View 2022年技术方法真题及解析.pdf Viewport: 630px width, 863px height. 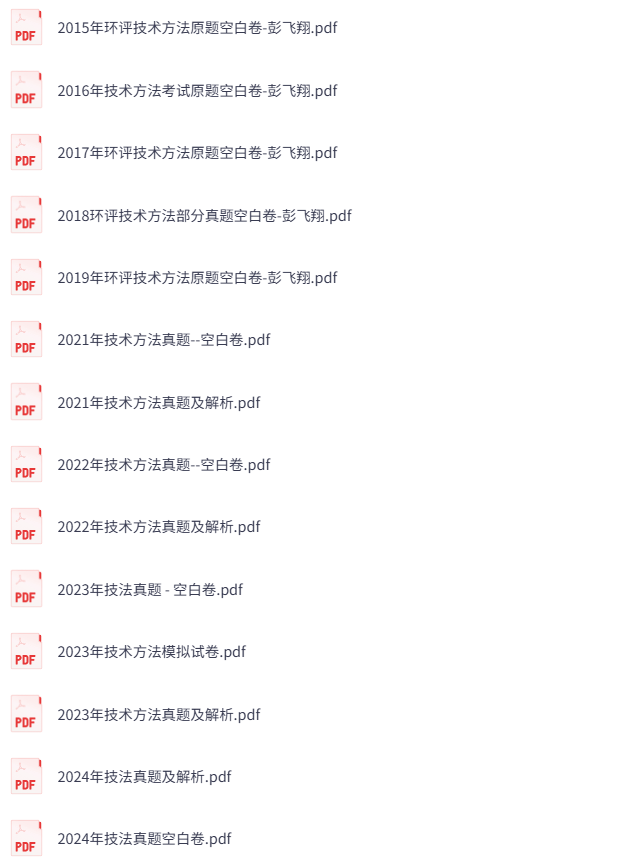tap(158, 527)
